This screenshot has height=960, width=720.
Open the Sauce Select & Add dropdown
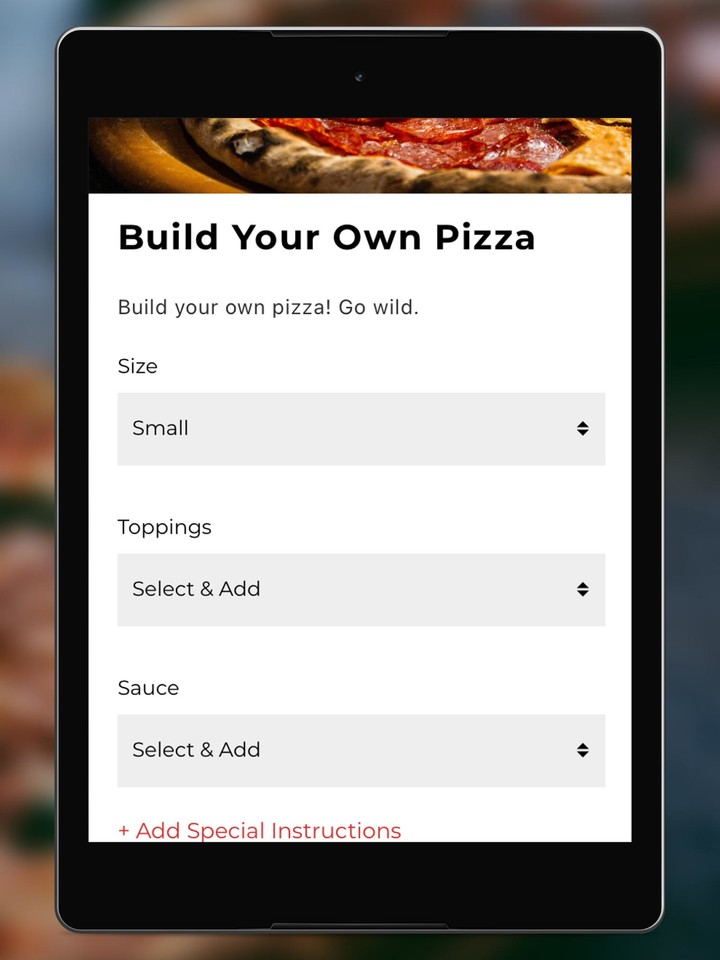click(360, 750)
